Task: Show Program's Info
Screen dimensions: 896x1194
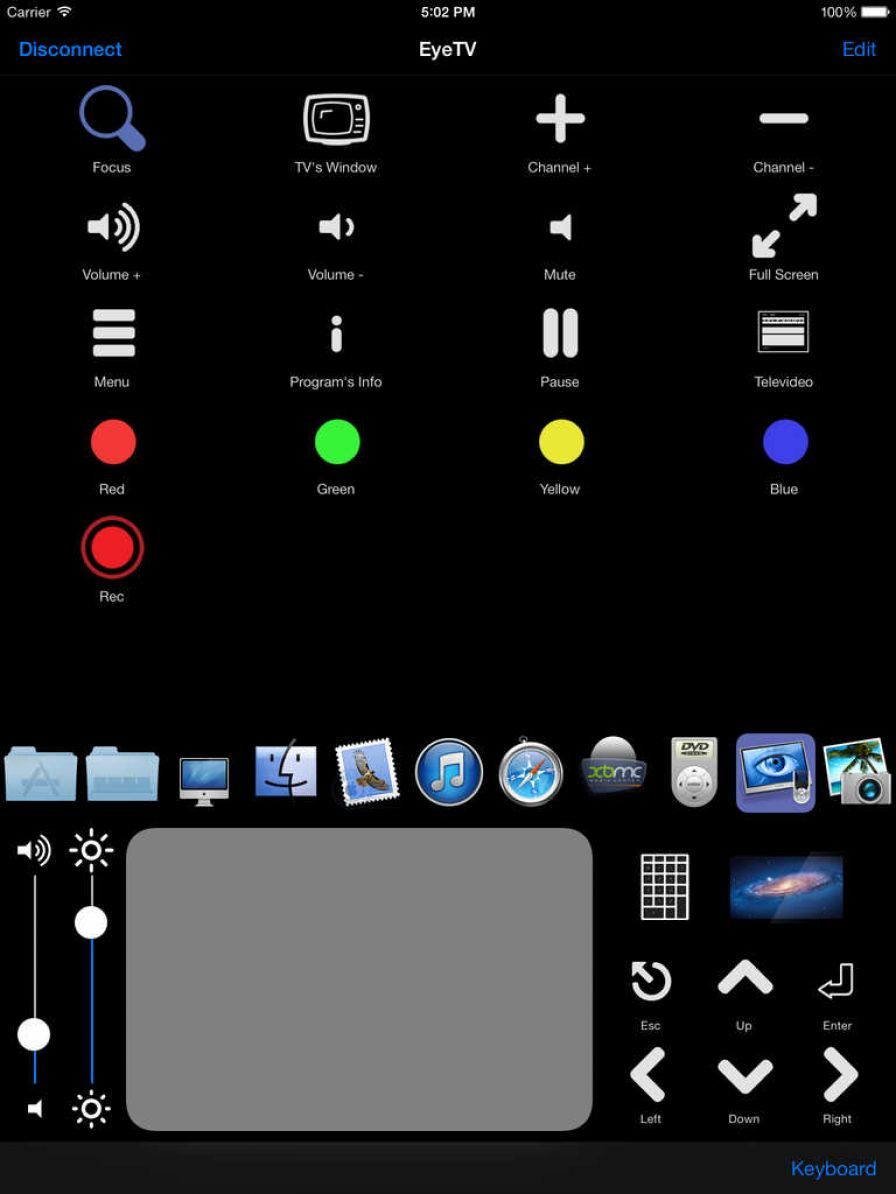Action: pyautogui.click(x=336, y=334)
